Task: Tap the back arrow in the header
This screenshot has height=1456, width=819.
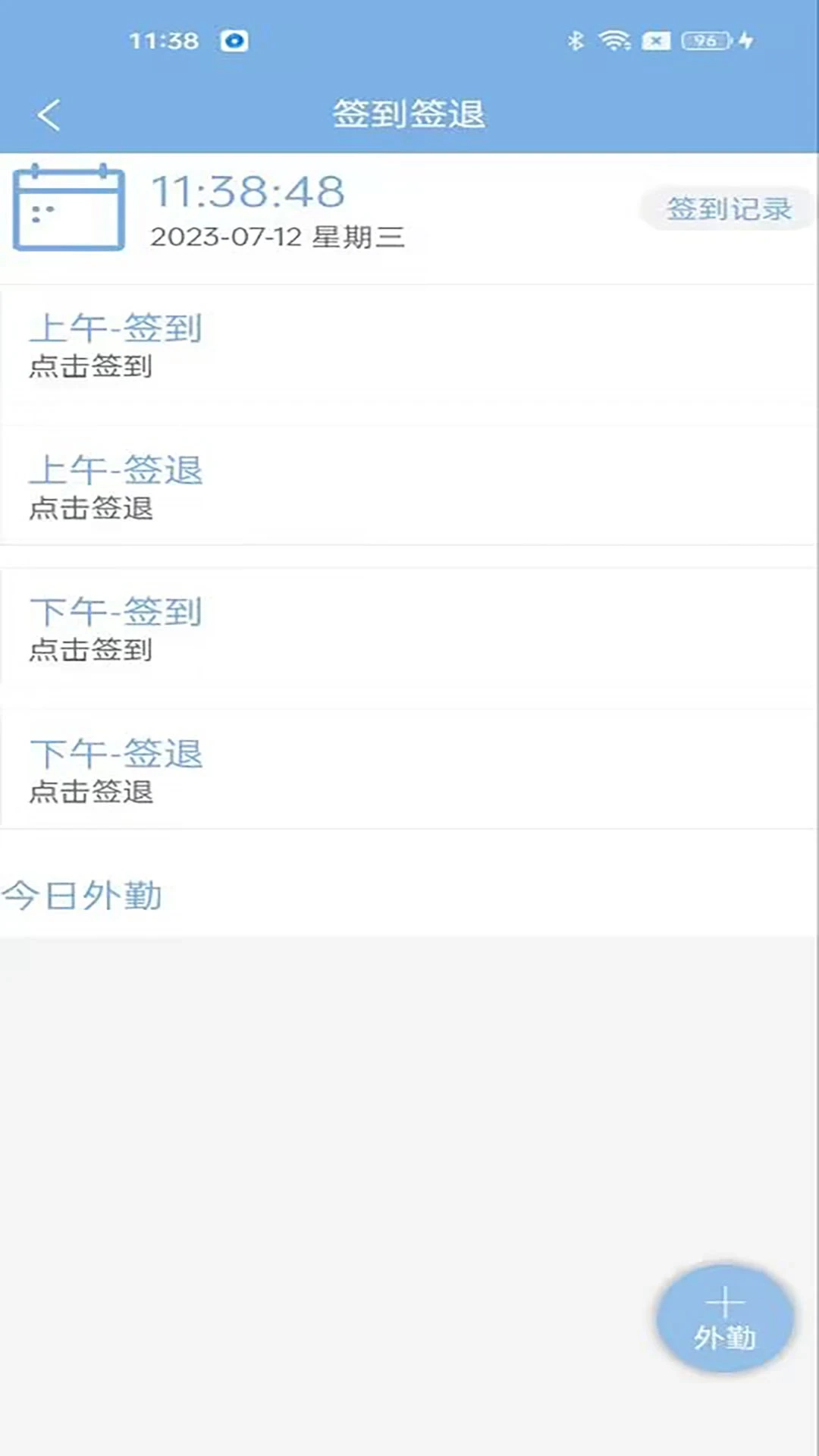Action: point(49,114)
